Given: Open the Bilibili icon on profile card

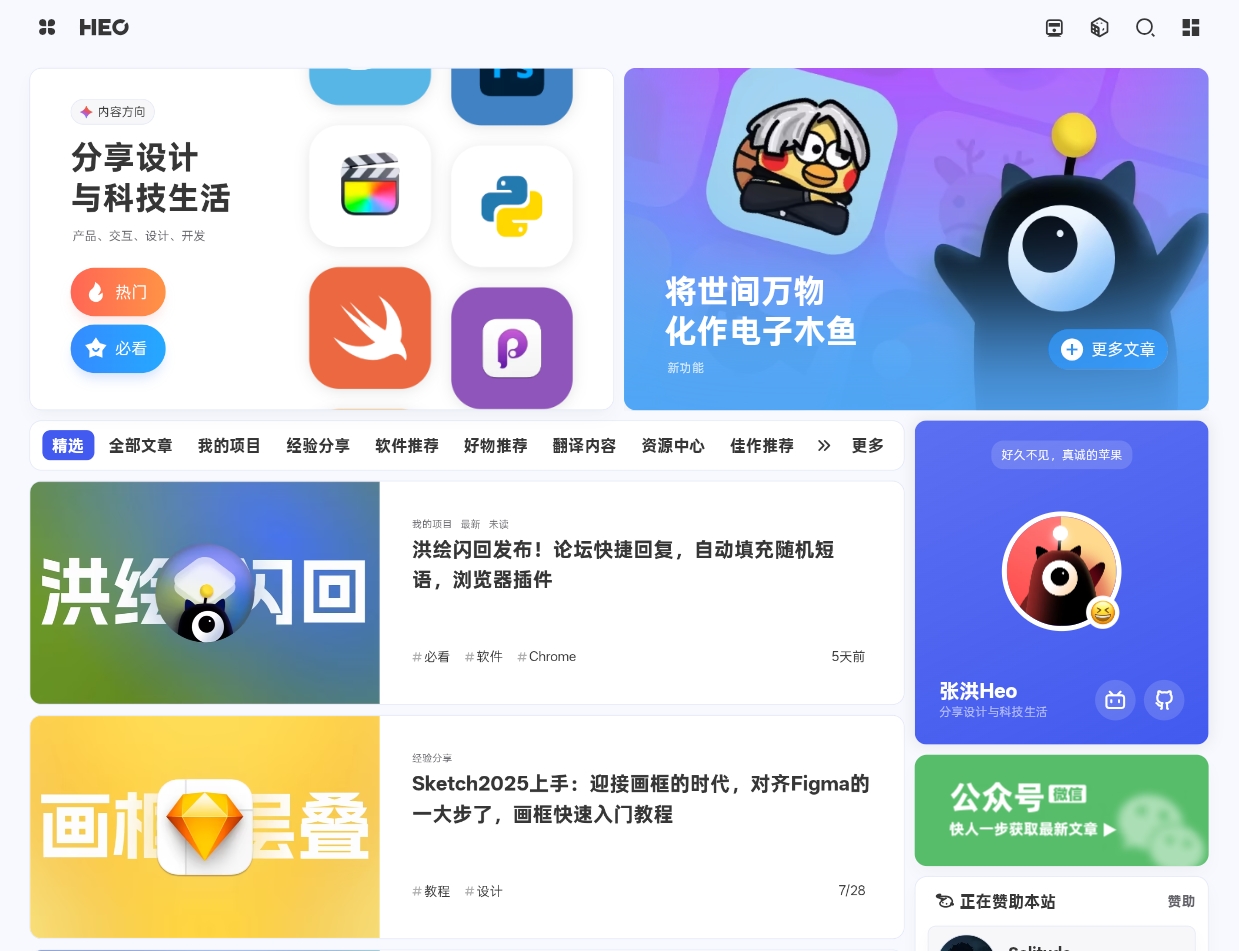Looking at the screenshot, I should tap(1115, 700).
